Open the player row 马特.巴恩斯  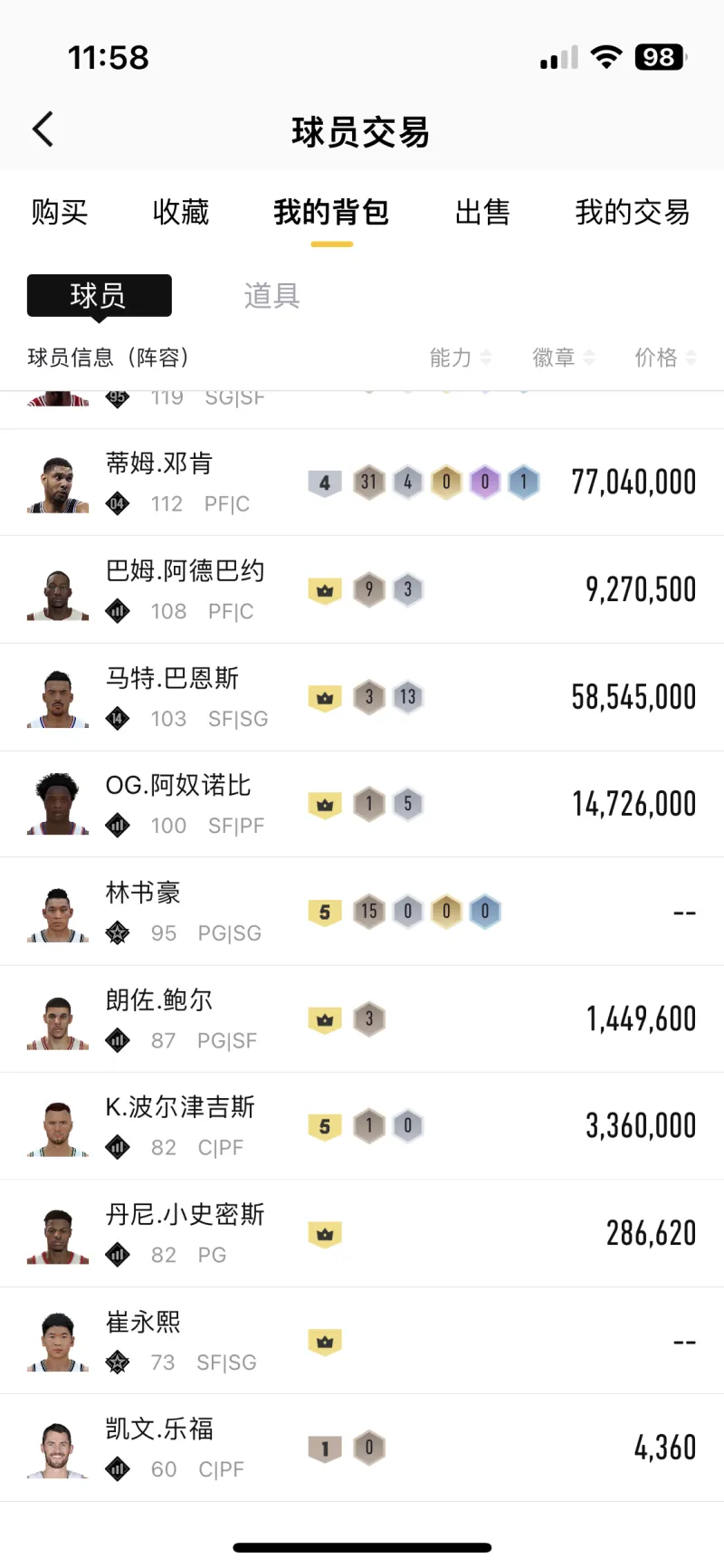pos(362,697)
